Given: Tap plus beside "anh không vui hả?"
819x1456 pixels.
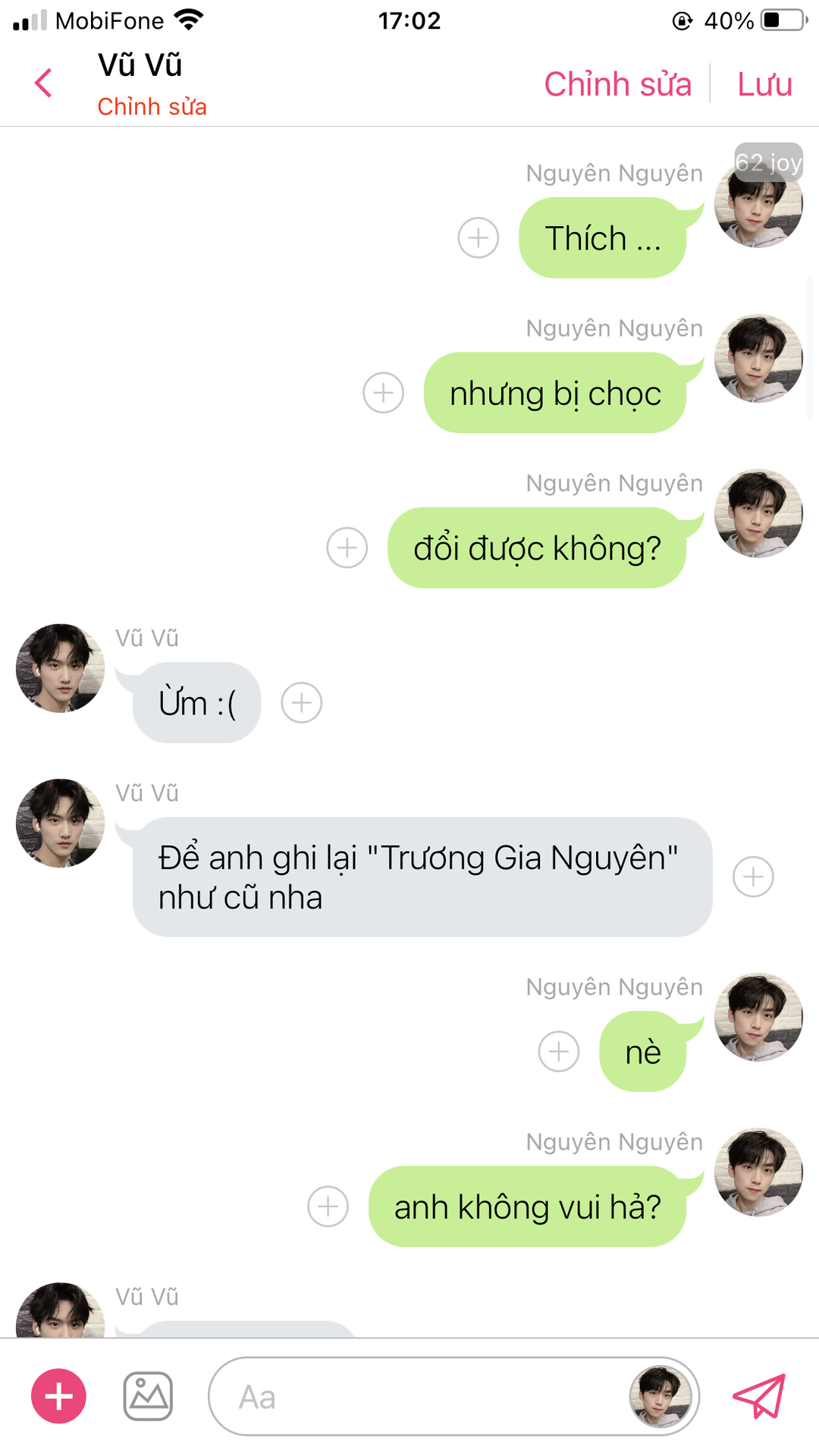Looking at the screenshot, I should coord(328,1207).
